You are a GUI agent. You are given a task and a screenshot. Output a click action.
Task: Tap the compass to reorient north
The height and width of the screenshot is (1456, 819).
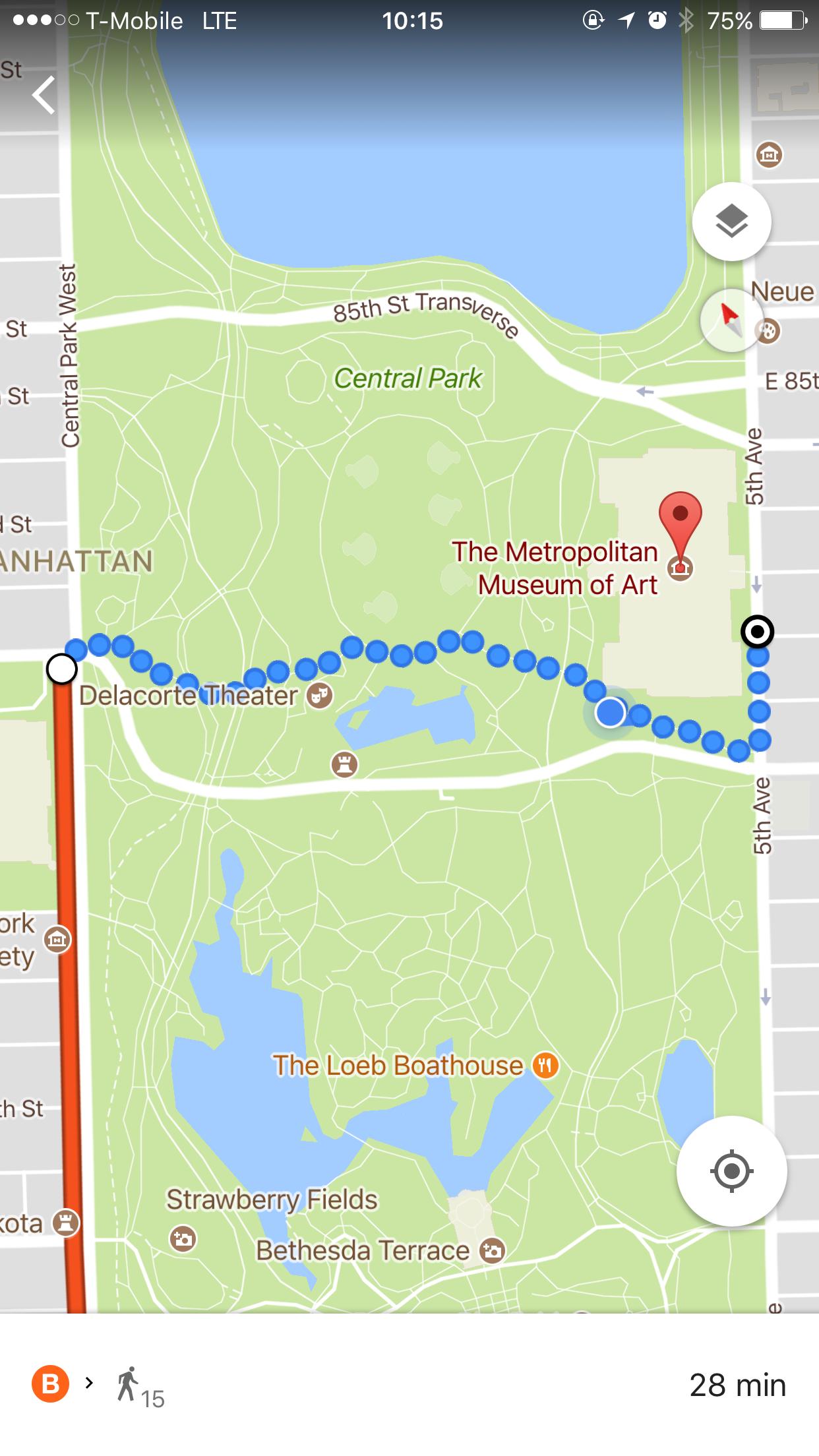731,320
